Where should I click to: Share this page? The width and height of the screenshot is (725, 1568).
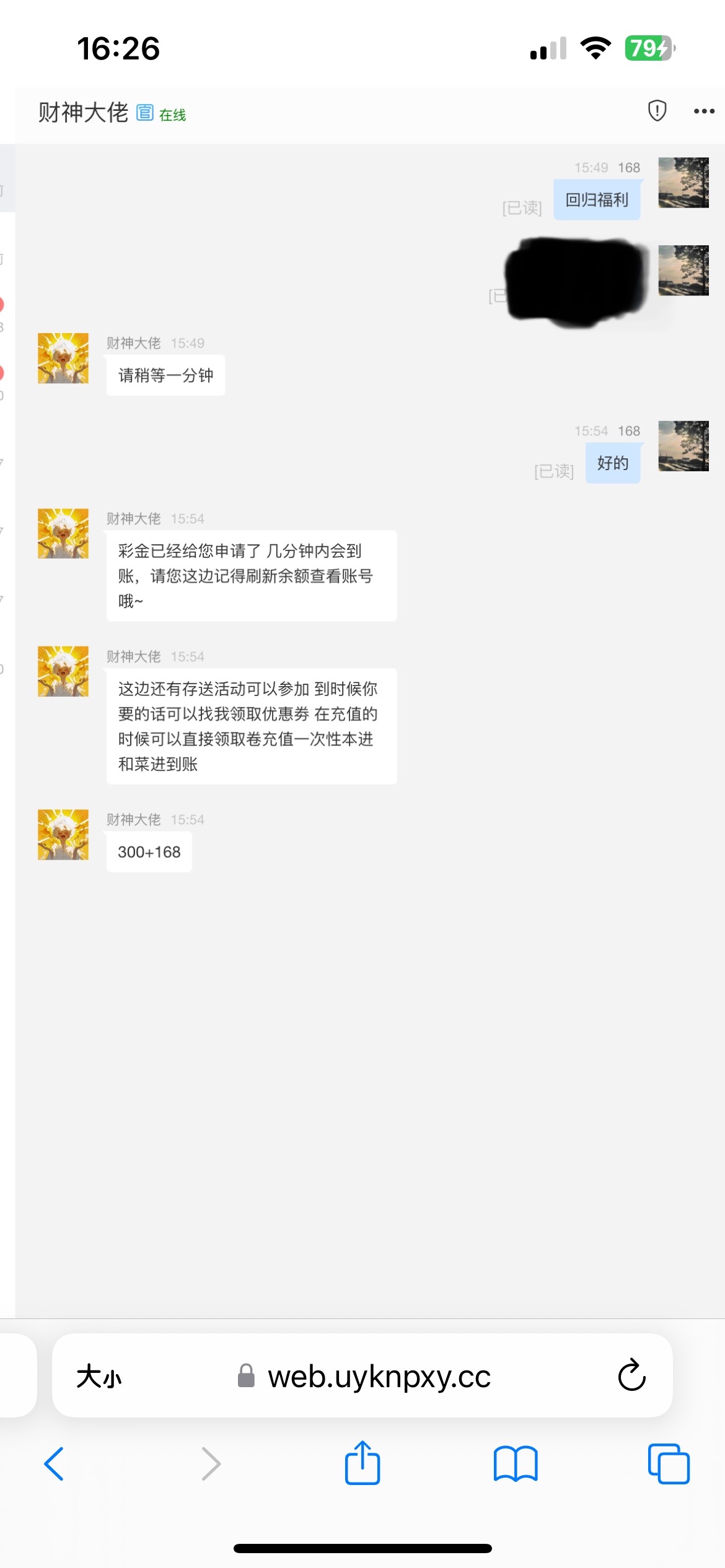pyautogui.click(x=362, y=1461)
